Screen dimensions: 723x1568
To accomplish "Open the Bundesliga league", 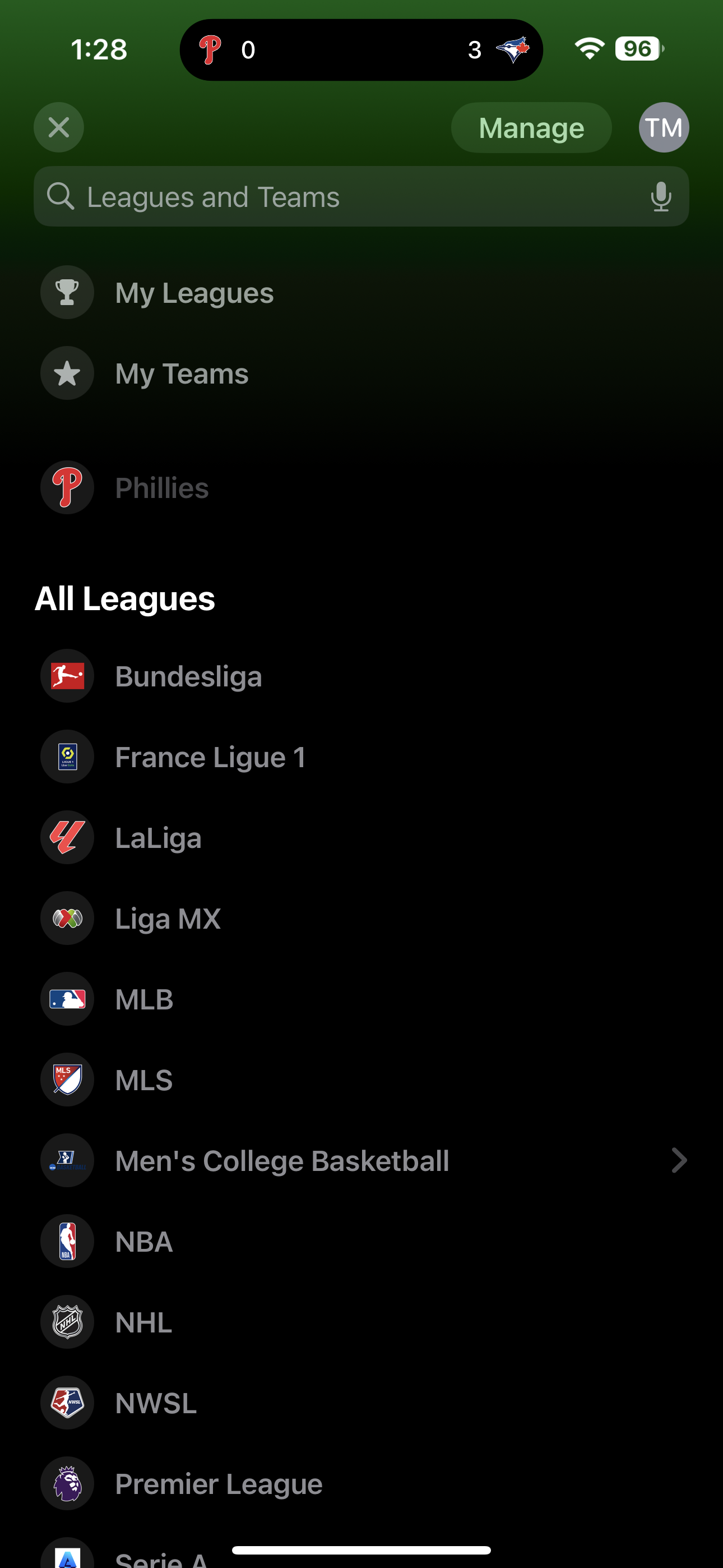I will pos(361,676).
